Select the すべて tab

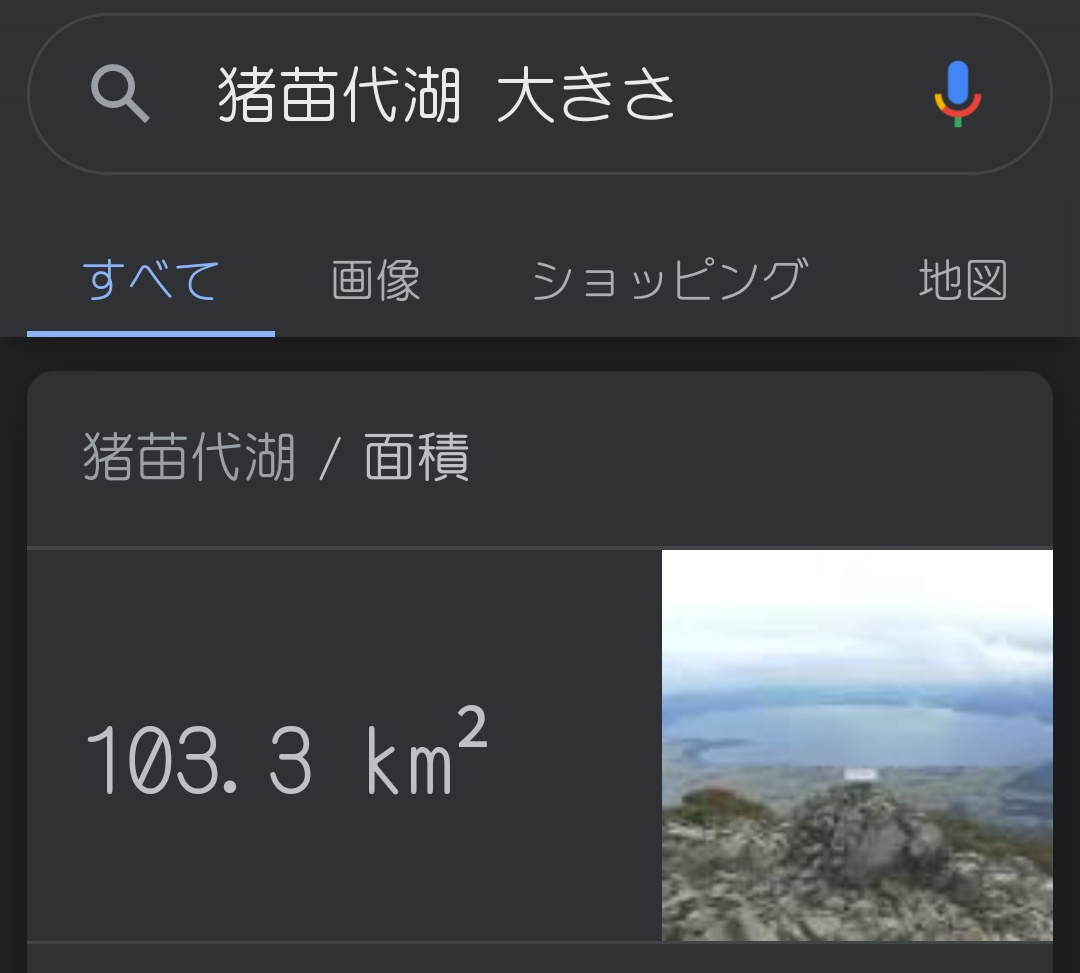pos(151,281)
